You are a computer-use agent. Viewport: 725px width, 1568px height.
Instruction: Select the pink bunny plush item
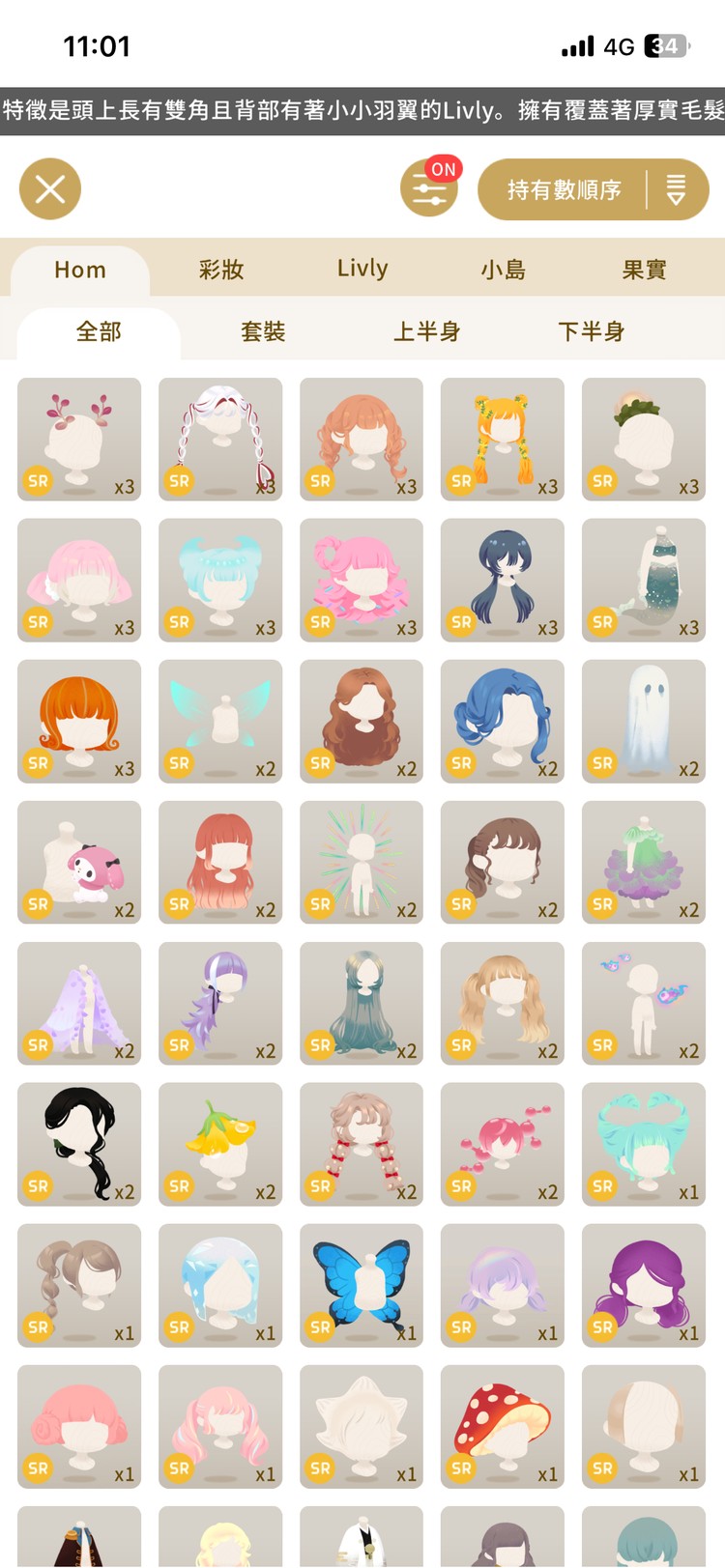pos(79,862)
